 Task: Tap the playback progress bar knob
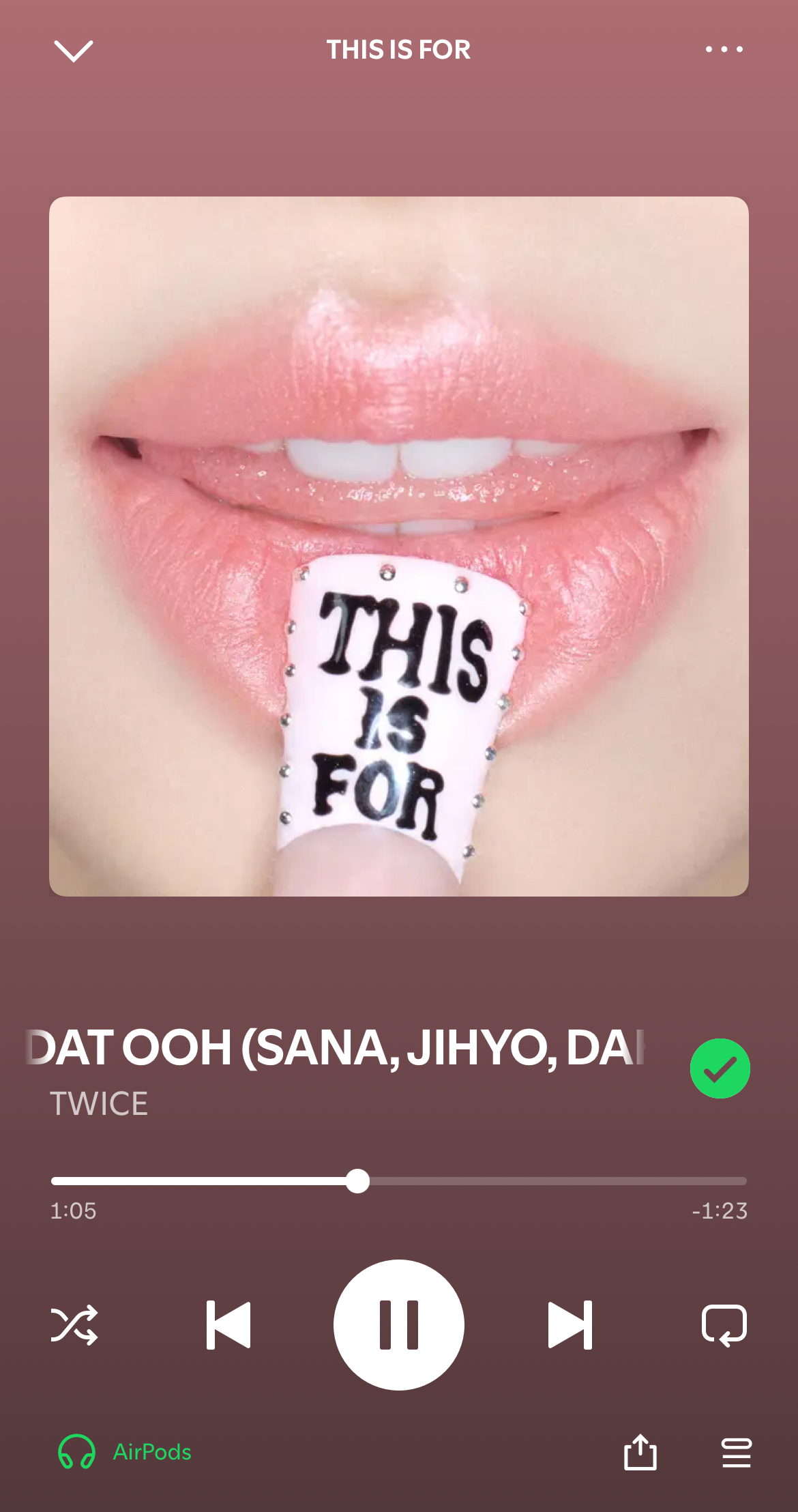(357, 1181)
